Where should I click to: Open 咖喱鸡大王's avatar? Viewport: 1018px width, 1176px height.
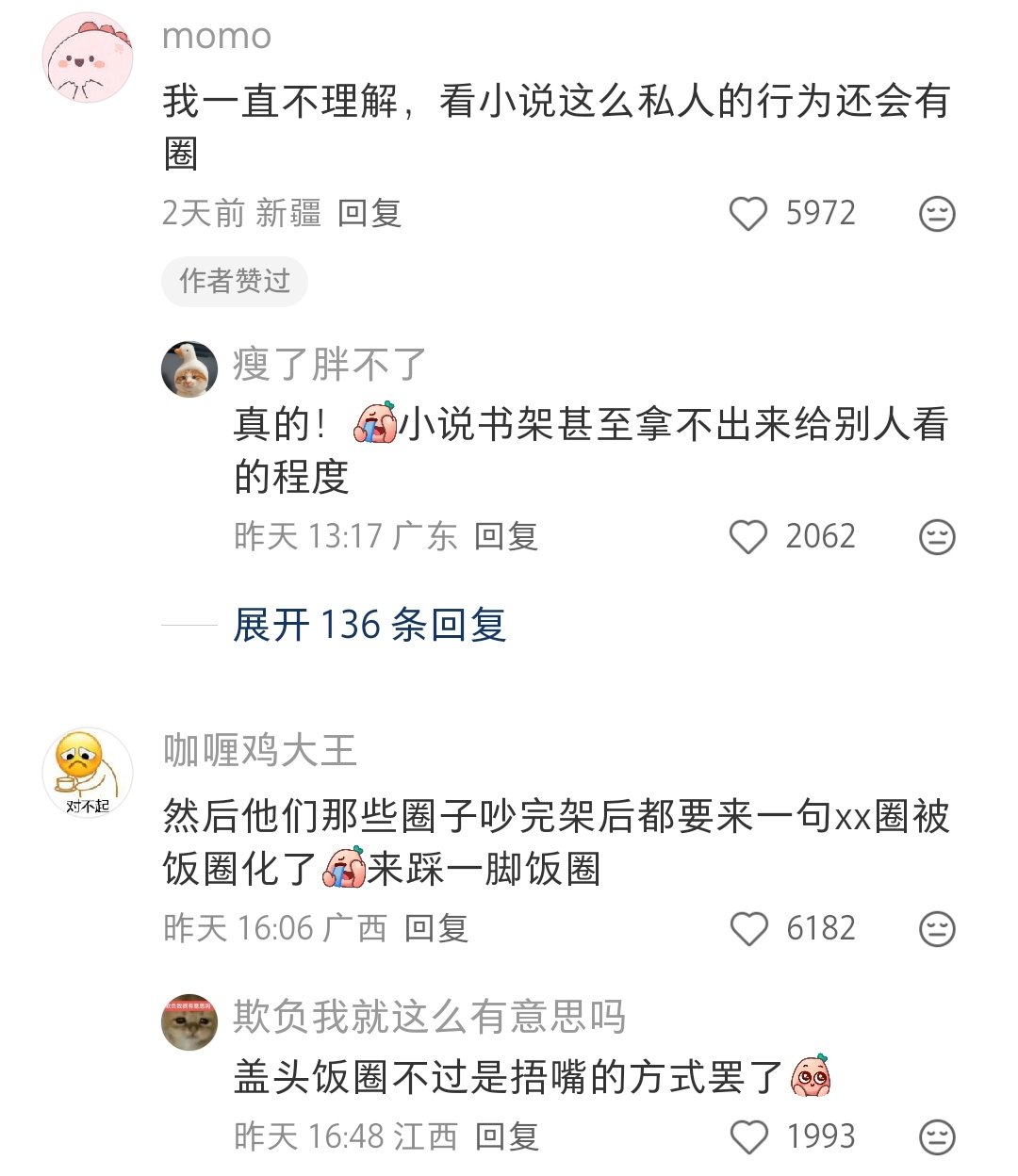(88, 773)
